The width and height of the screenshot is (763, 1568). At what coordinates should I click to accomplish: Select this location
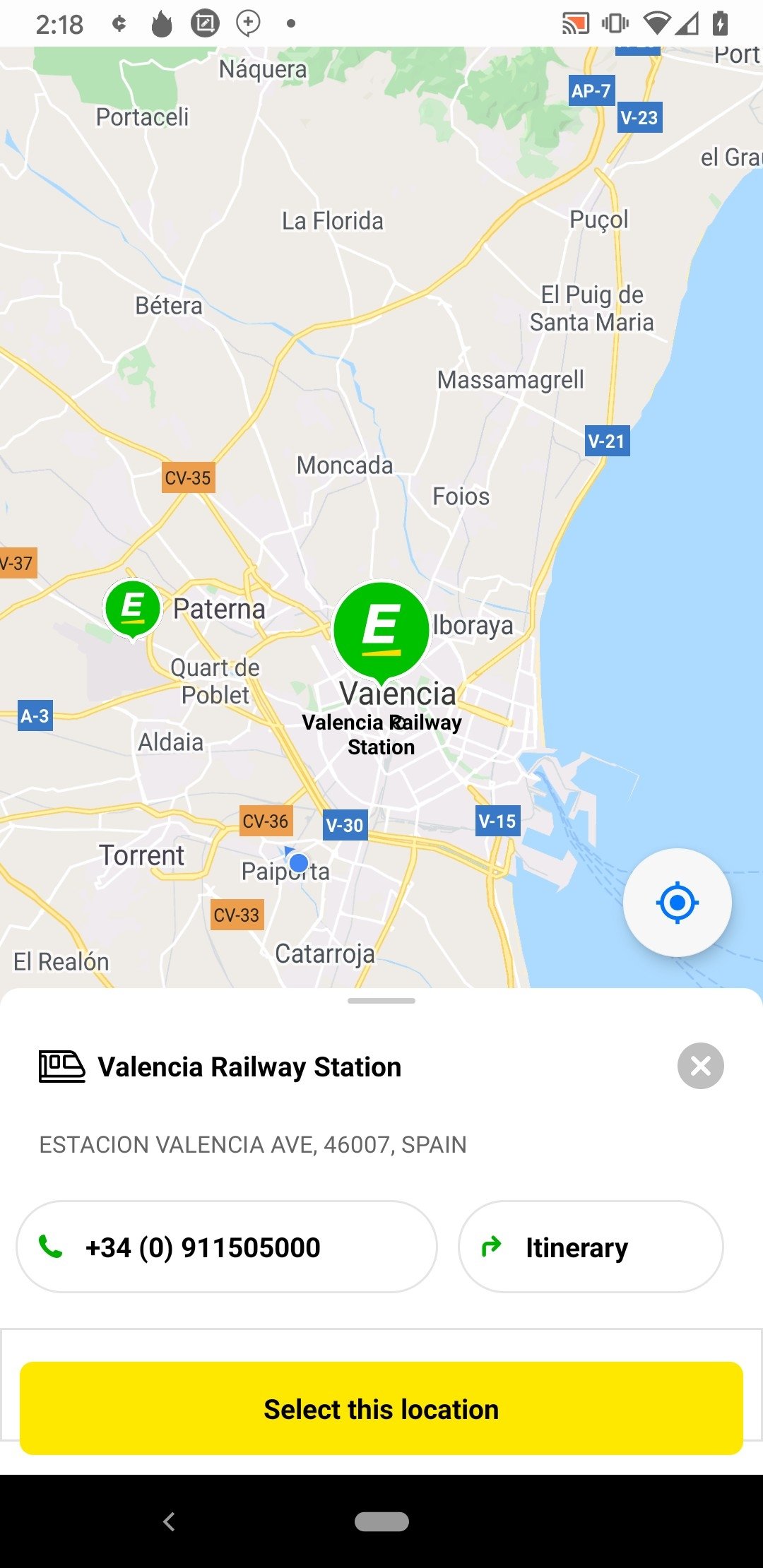[381, 1408]
